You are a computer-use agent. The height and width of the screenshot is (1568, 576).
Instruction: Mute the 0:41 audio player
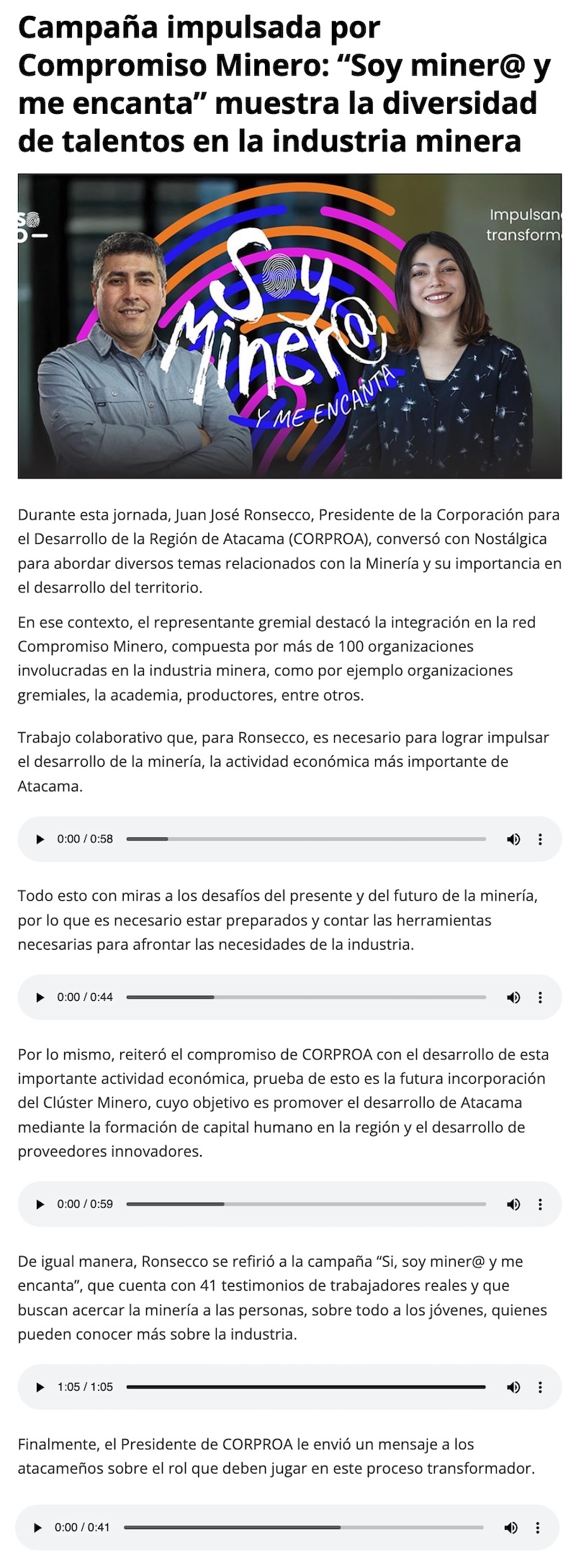pyautogui.click(x=510, y=1528)
